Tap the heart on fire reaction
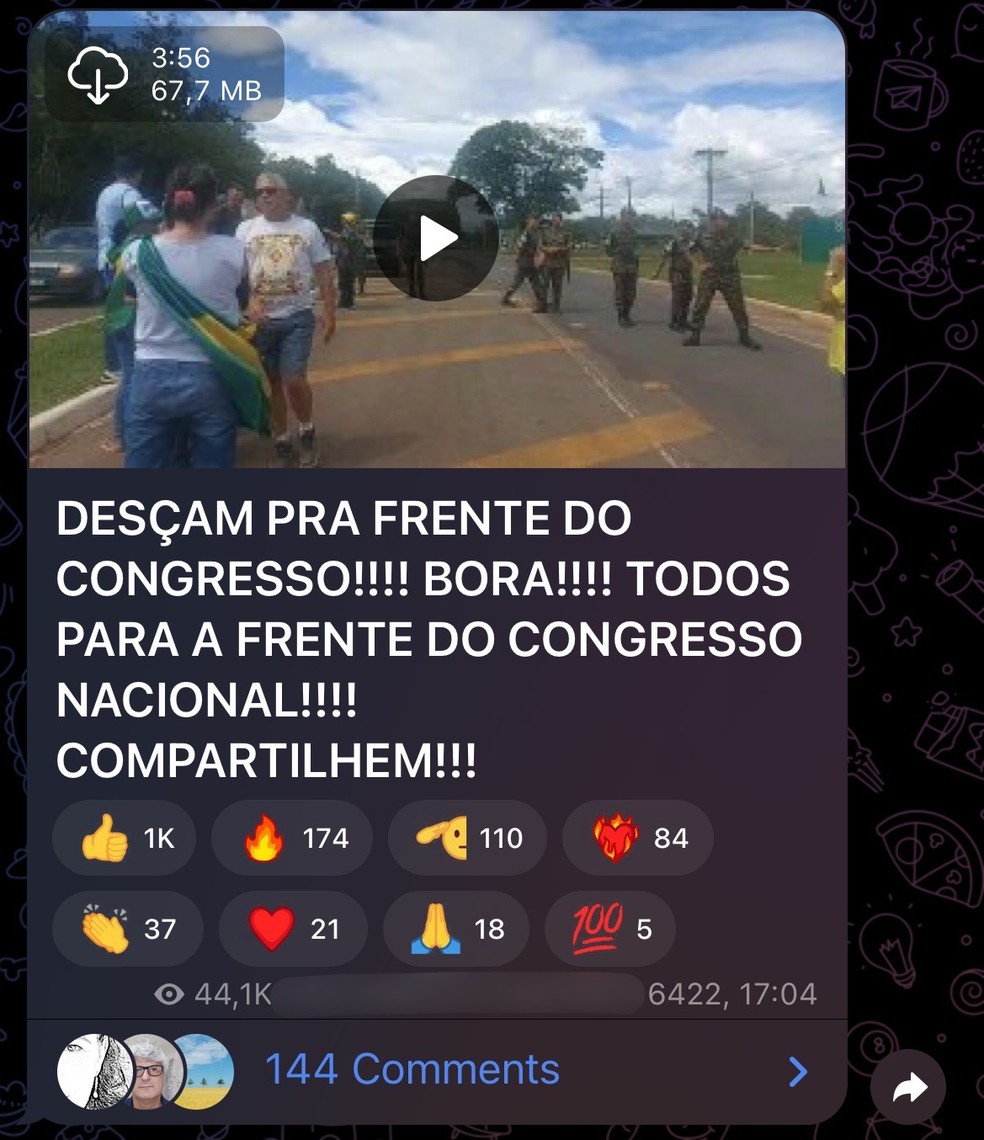 (637, 838)
